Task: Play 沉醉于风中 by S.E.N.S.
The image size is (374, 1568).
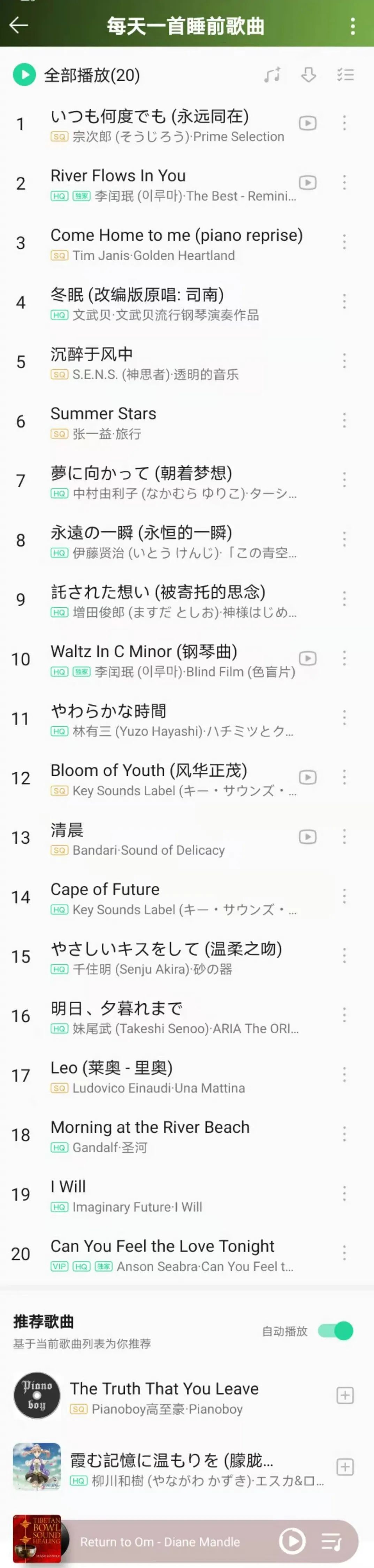Action: pyautogui.click(x=91, y=354)
